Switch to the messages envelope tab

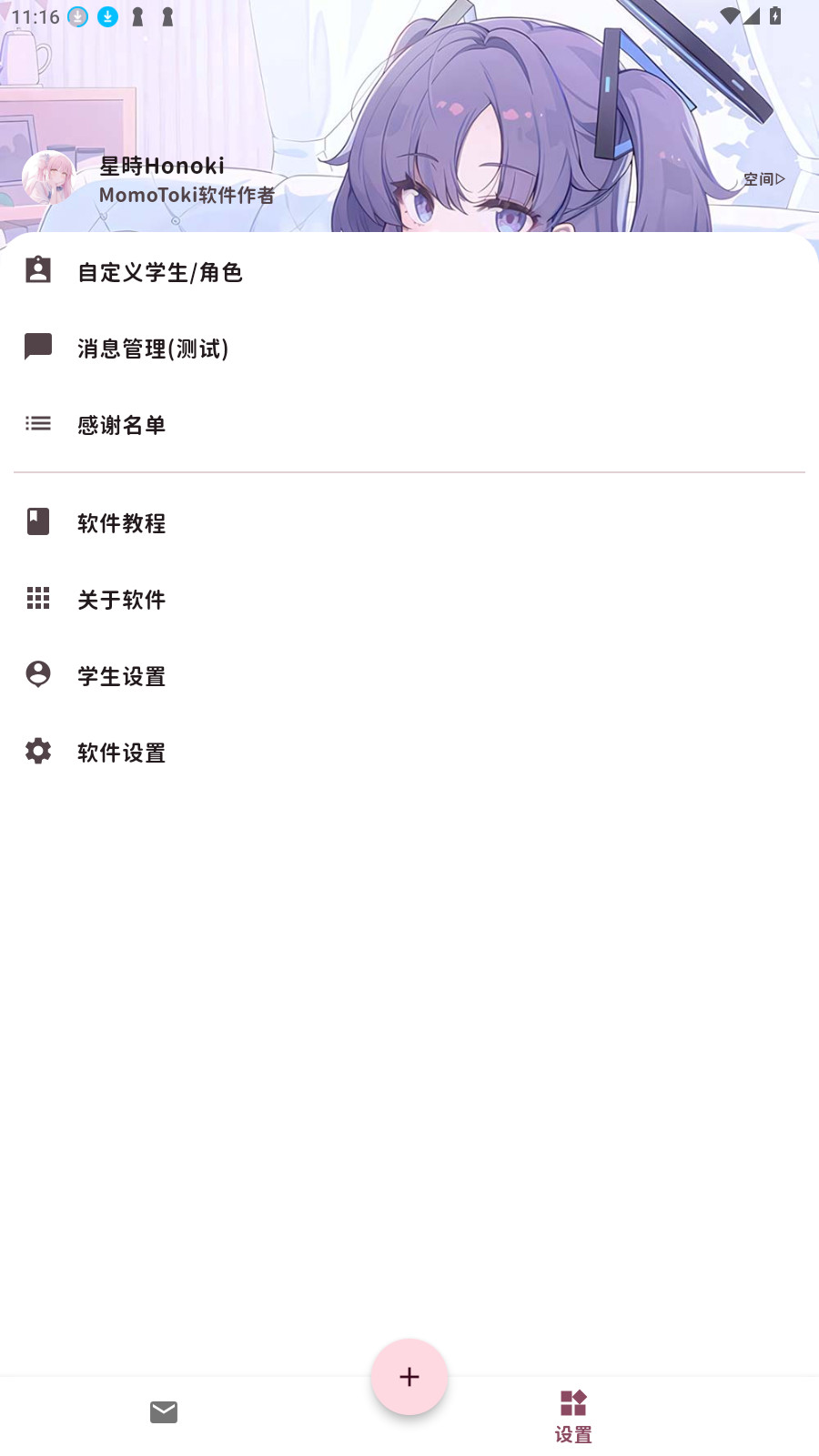pos(164,1412)
